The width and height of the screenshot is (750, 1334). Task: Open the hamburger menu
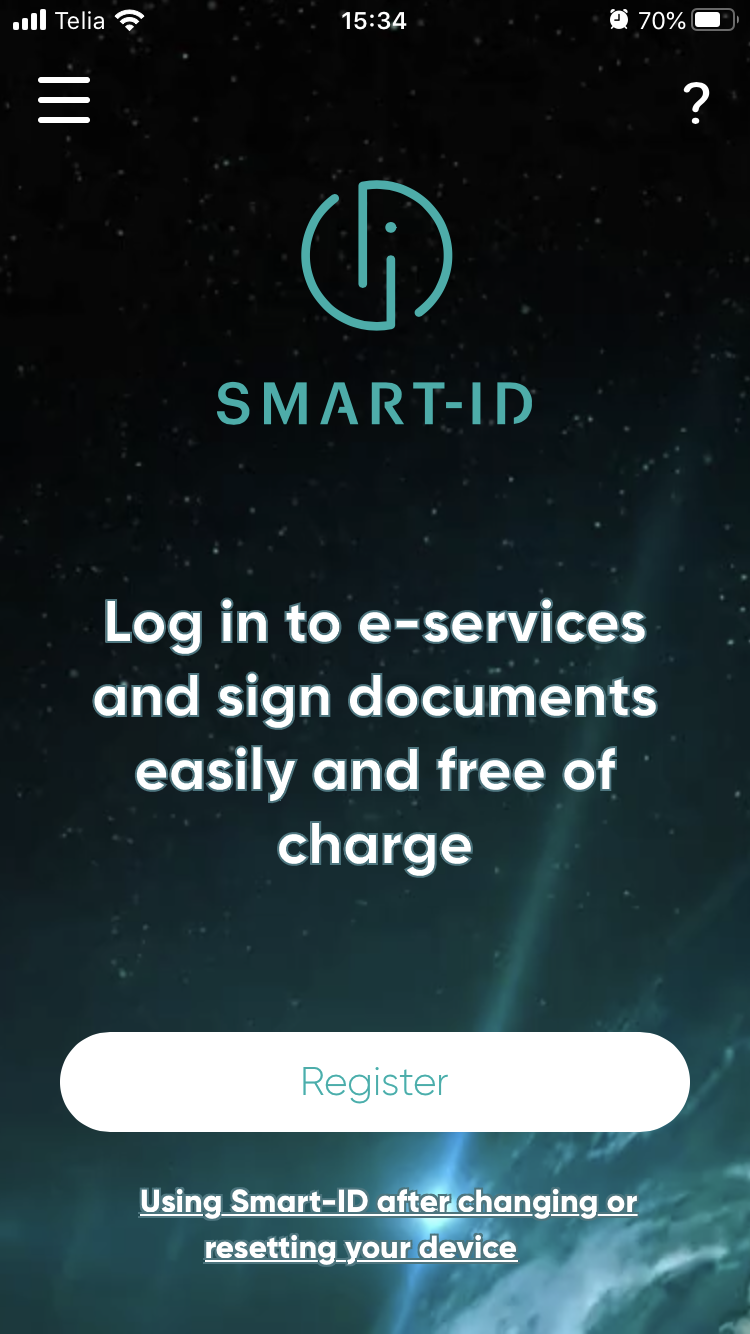pos(64,100)
